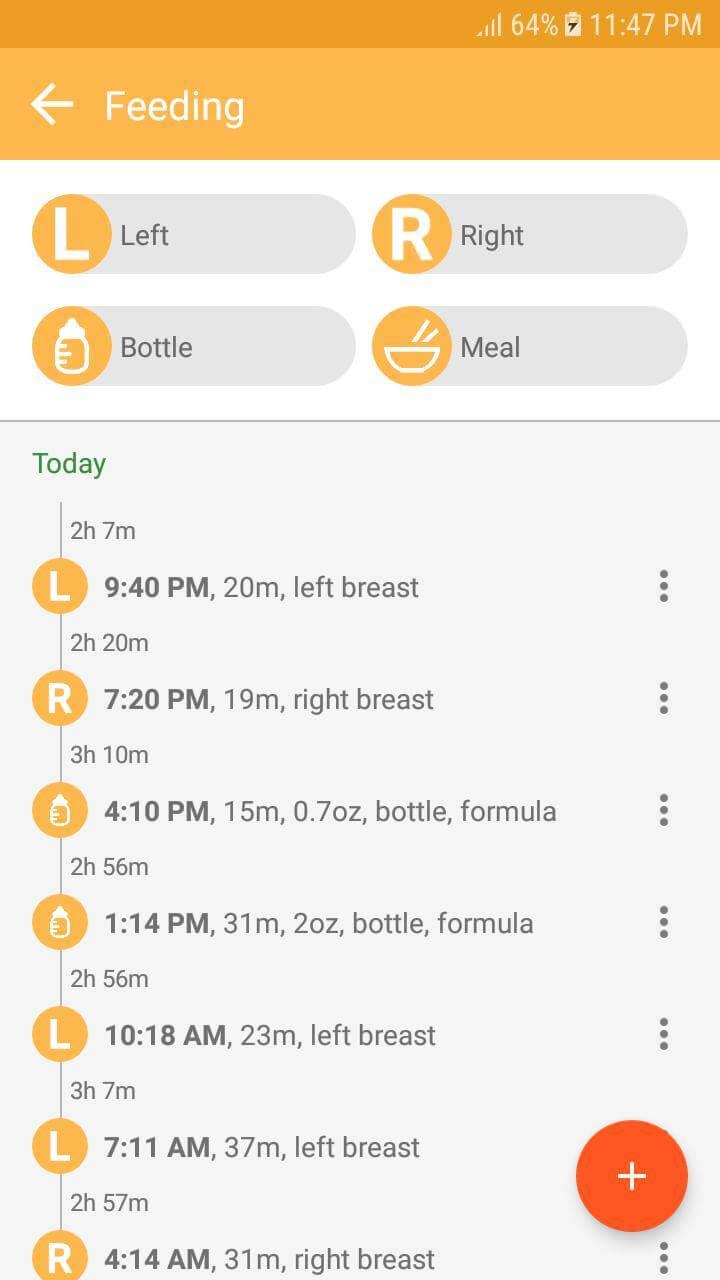
Task: Tap the bottle icon on the 4:10 PM entry
Action: pos(60,810)
